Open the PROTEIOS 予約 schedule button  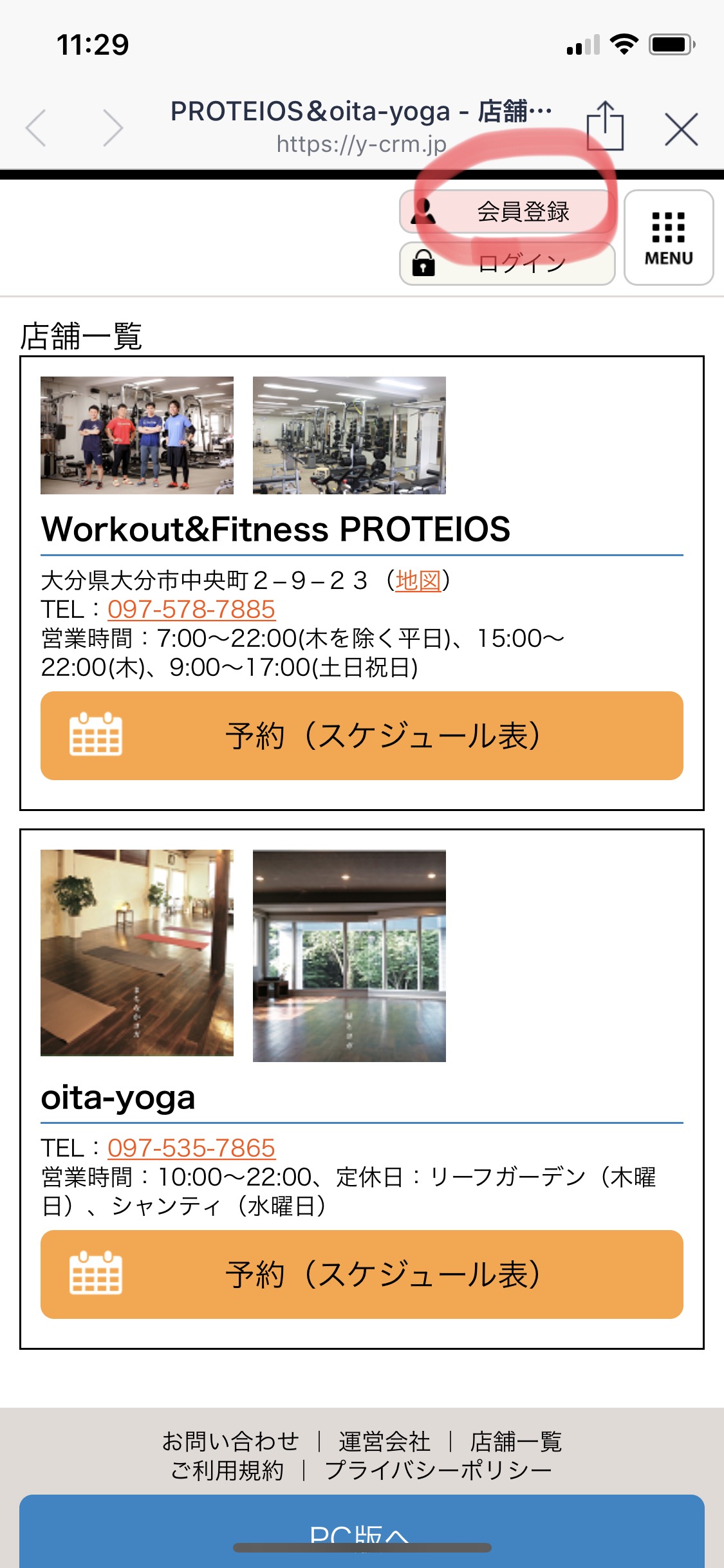pos(362,736)
